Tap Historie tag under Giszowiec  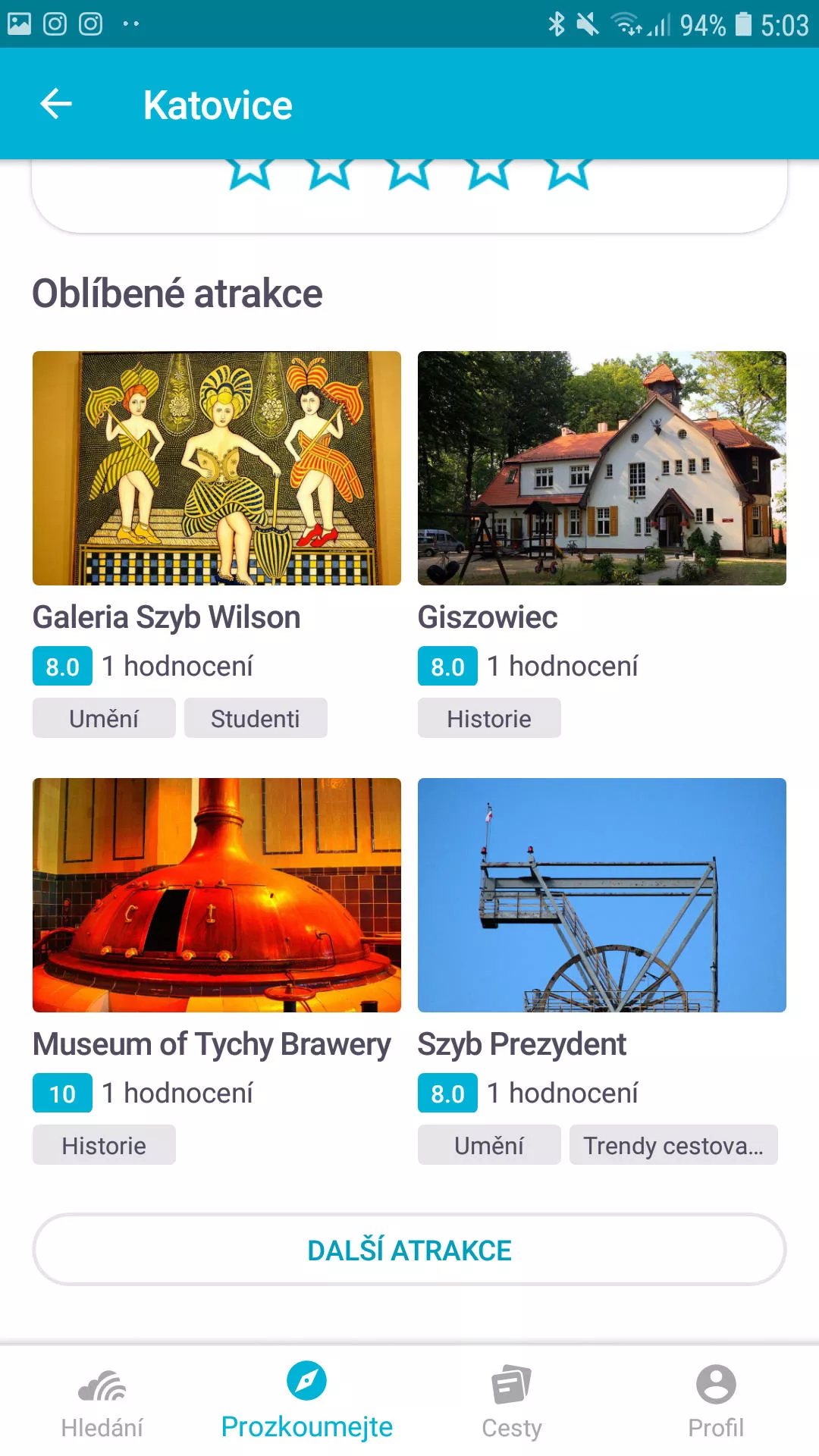click(x=489, y=718)
